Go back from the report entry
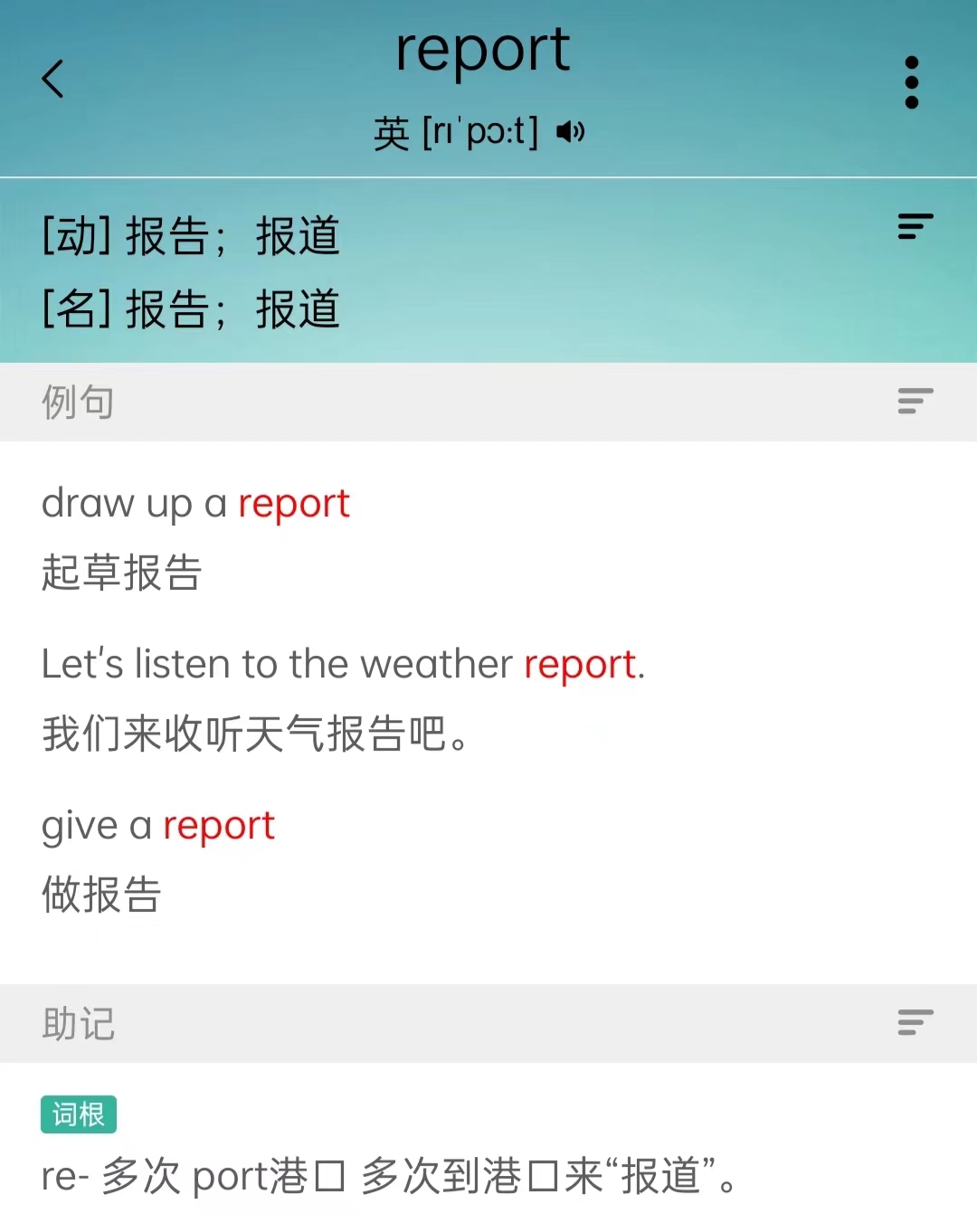The width and height of the screenshot is (977, 1232). [x=53, y=79]
